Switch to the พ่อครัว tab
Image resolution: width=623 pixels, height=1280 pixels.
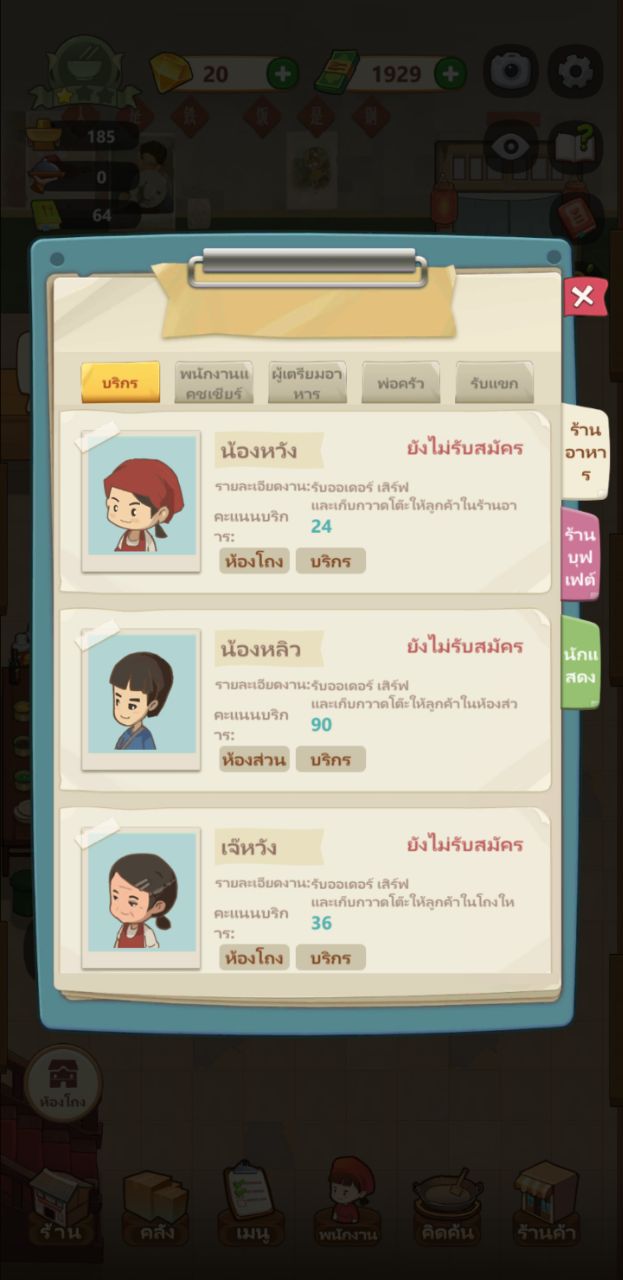click(x=400, y=382)
